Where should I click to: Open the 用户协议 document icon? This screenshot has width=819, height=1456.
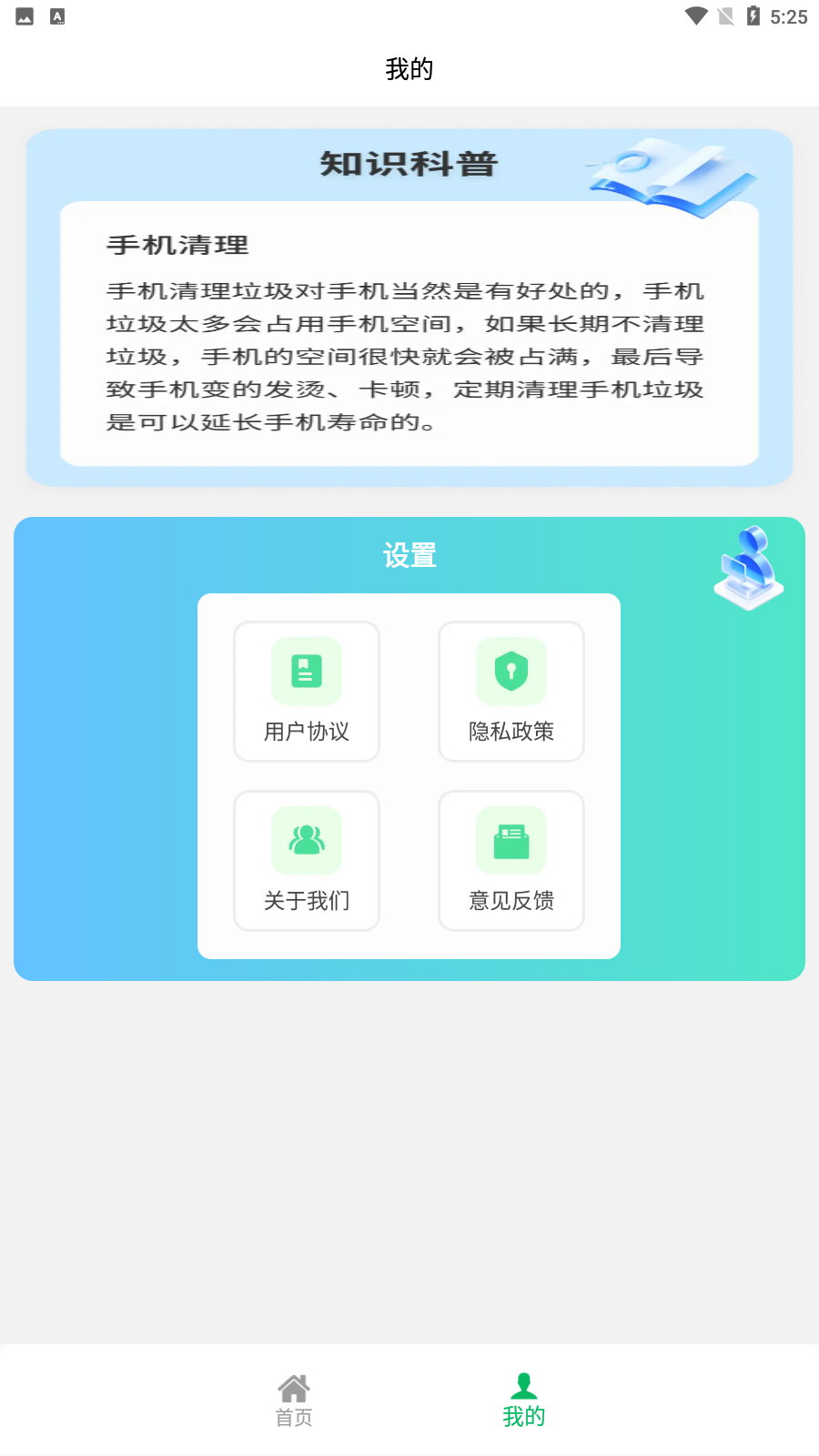pos(306,671)
